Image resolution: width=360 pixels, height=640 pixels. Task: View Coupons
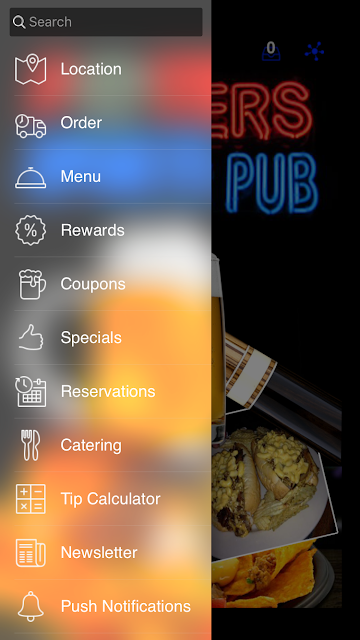106,284
